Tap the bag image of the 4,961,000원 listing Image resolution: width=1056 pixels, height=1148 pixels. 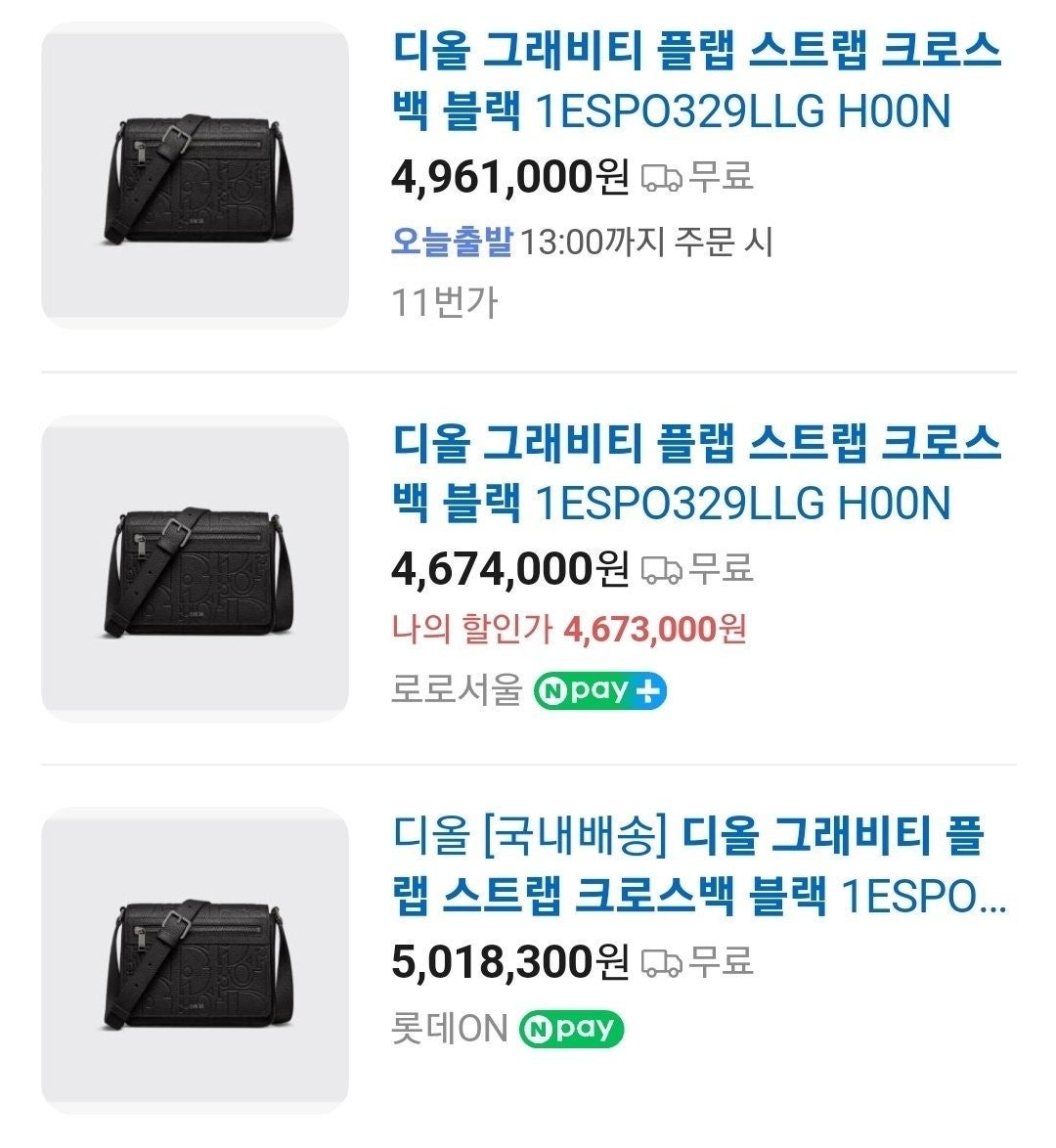click(196, 176)
